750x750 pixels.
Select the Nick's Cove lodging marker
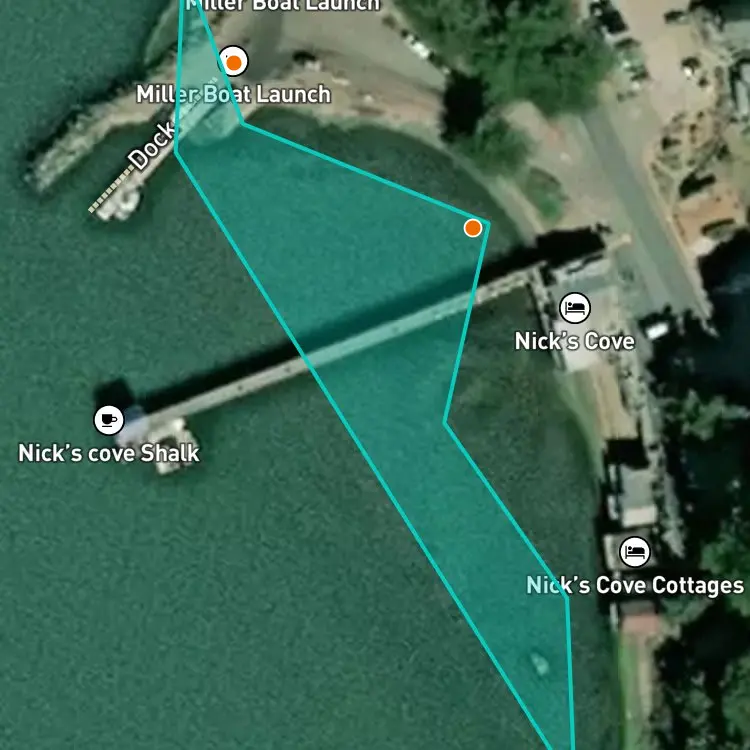click(x=574, y=308)
